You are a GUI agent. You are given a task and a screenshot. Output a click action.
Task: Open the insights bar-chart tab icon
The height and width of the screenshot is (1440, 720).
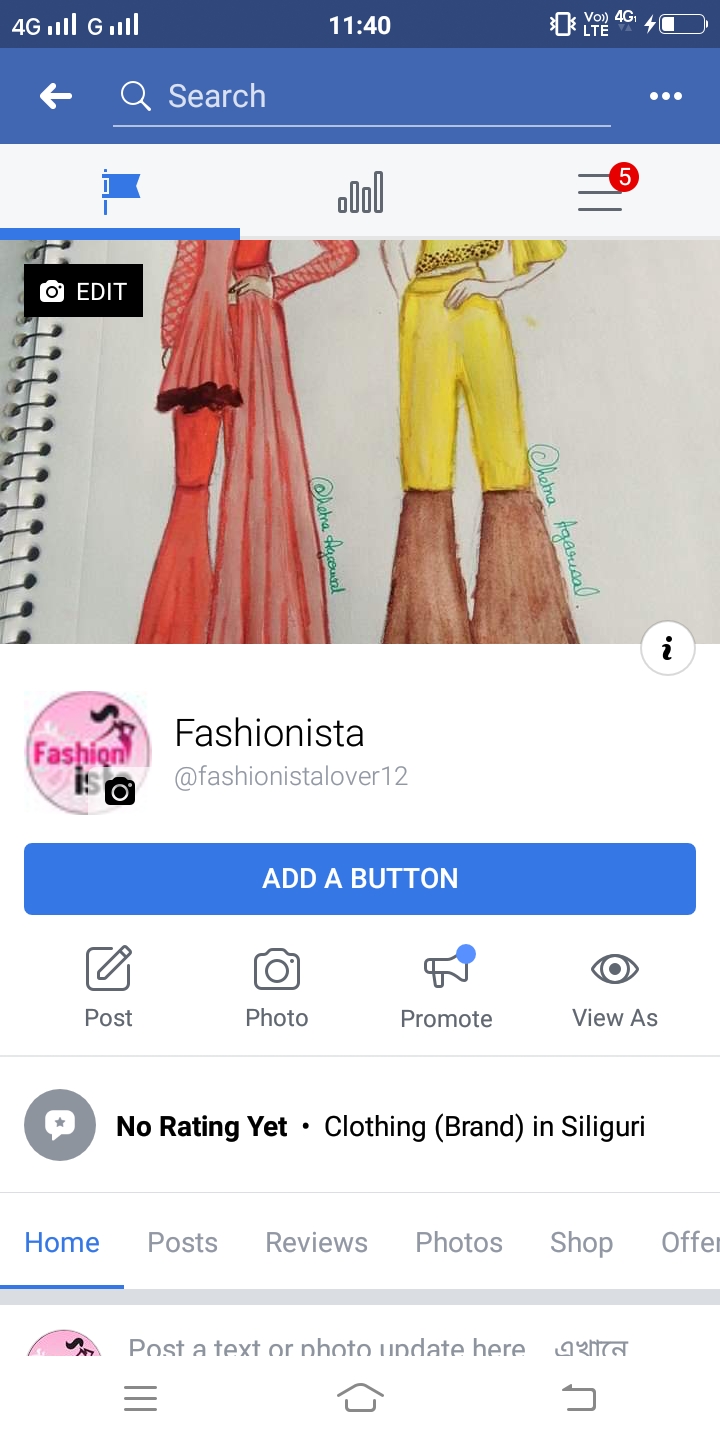[360, 190]
